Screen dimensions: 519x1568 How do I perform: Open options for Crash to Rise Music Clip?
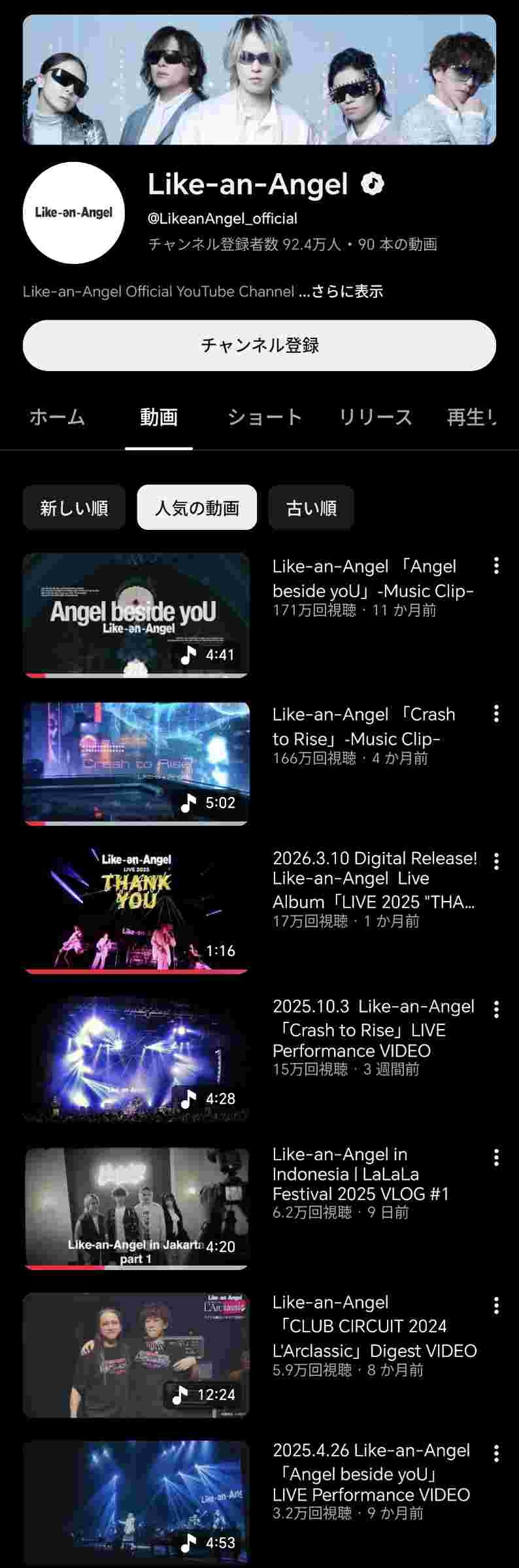tap(497, 713)
